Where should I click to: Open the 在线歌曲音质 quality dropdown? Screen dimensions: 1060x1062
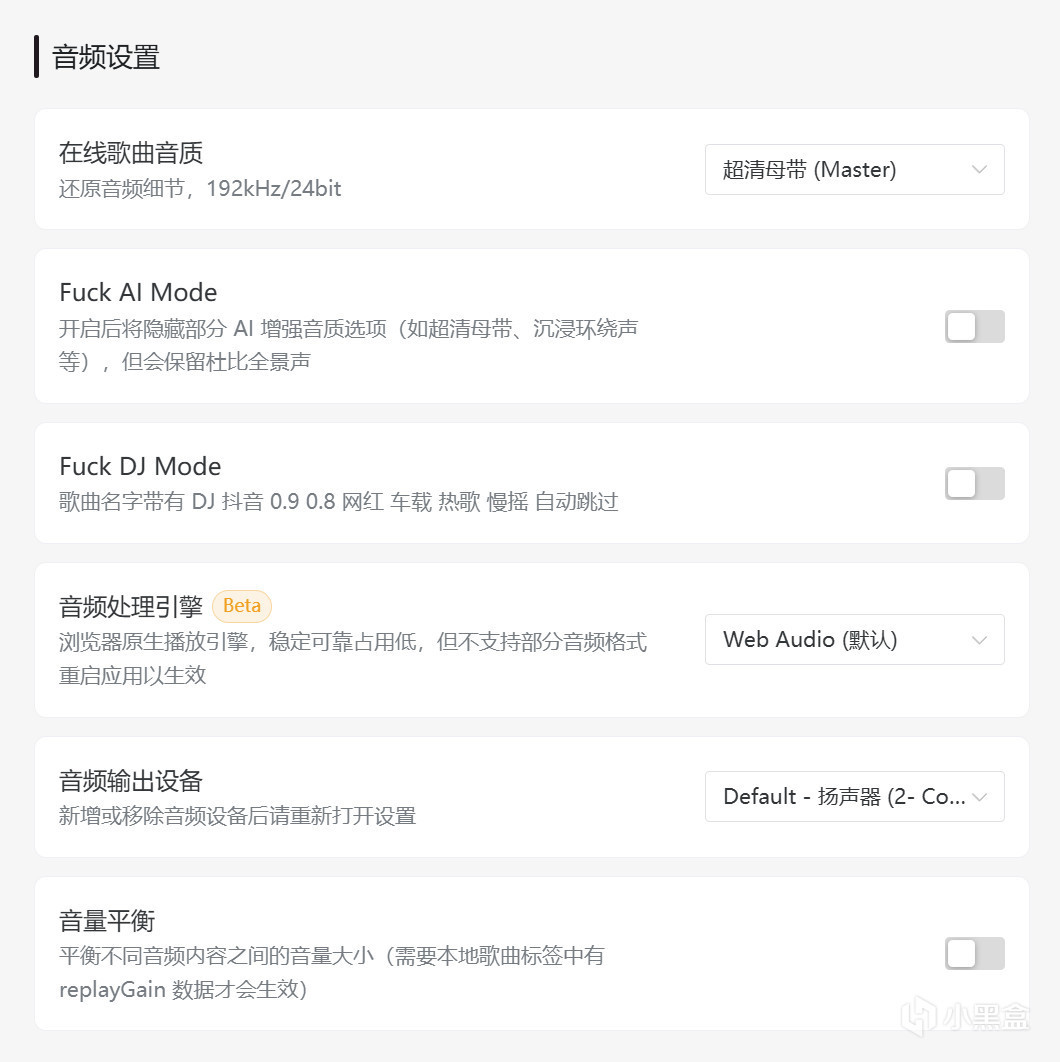(854, 170)
